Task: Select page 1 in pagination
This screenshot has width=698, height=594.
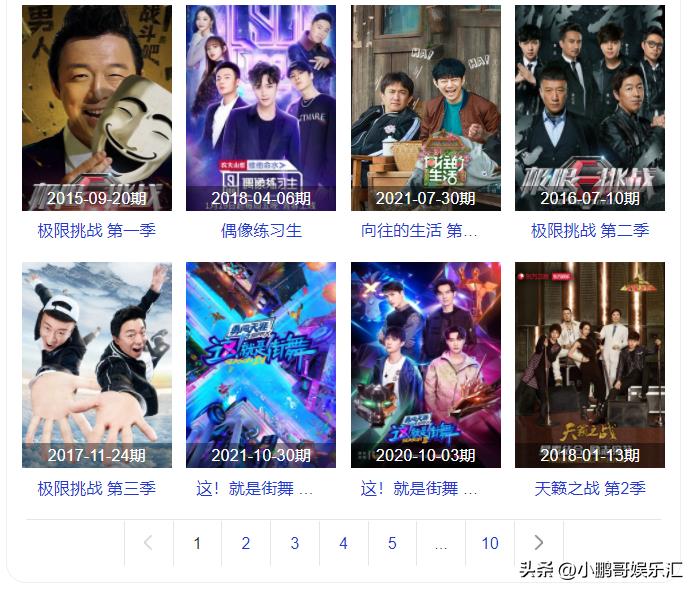Action: point(197,543)
